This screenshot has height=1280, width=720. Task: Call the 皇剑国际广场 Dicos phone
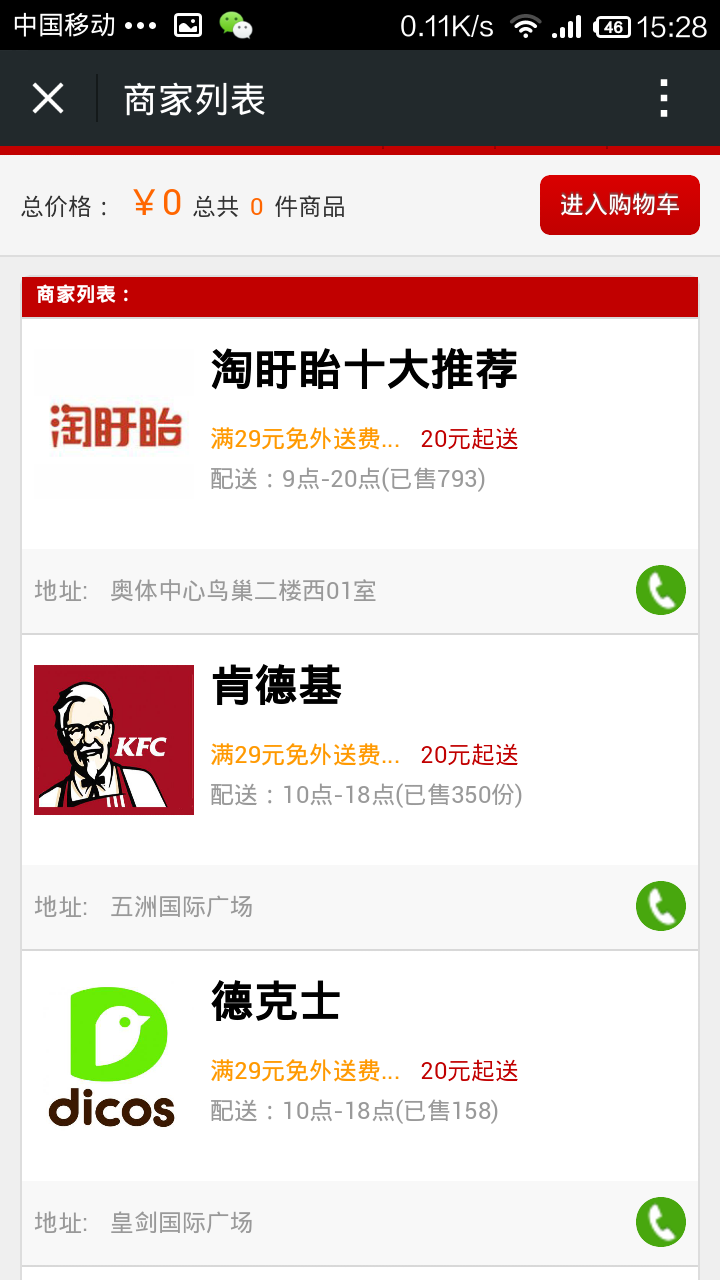[x=661, y=1222]
